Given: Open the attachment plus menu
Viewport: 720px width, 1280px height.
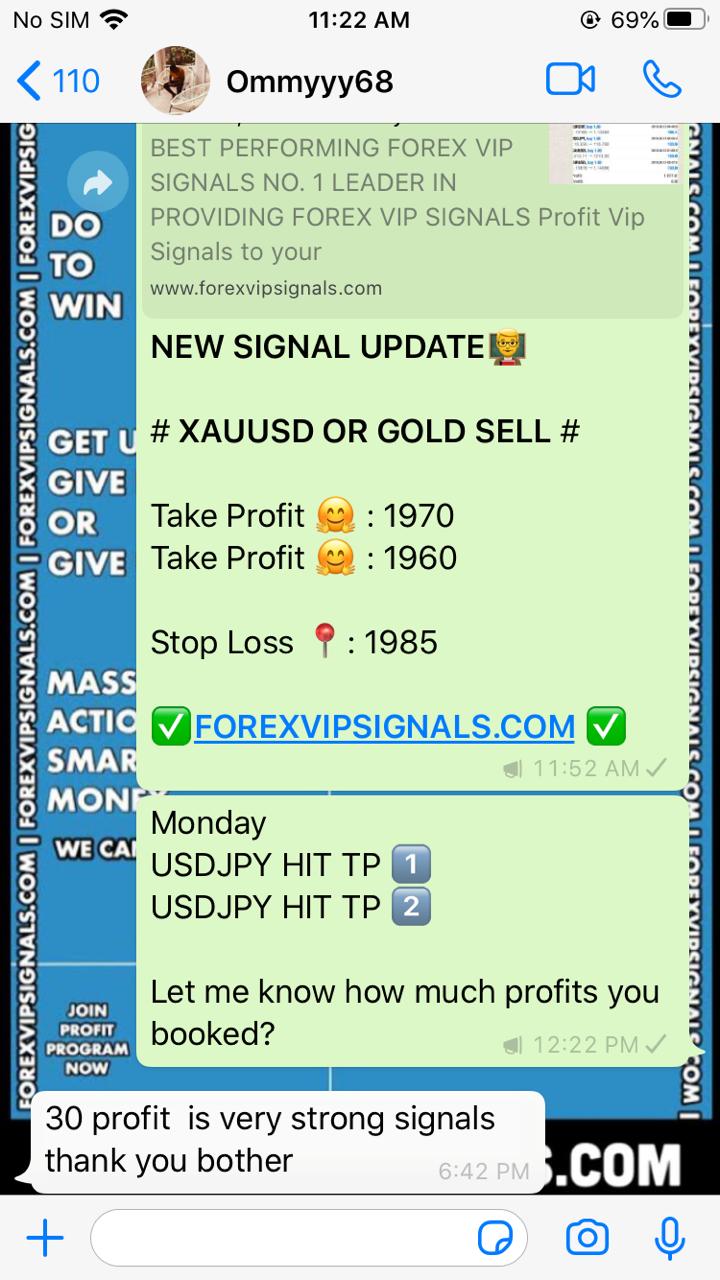Looking at the screenshot, I should tap(45, 1239).
